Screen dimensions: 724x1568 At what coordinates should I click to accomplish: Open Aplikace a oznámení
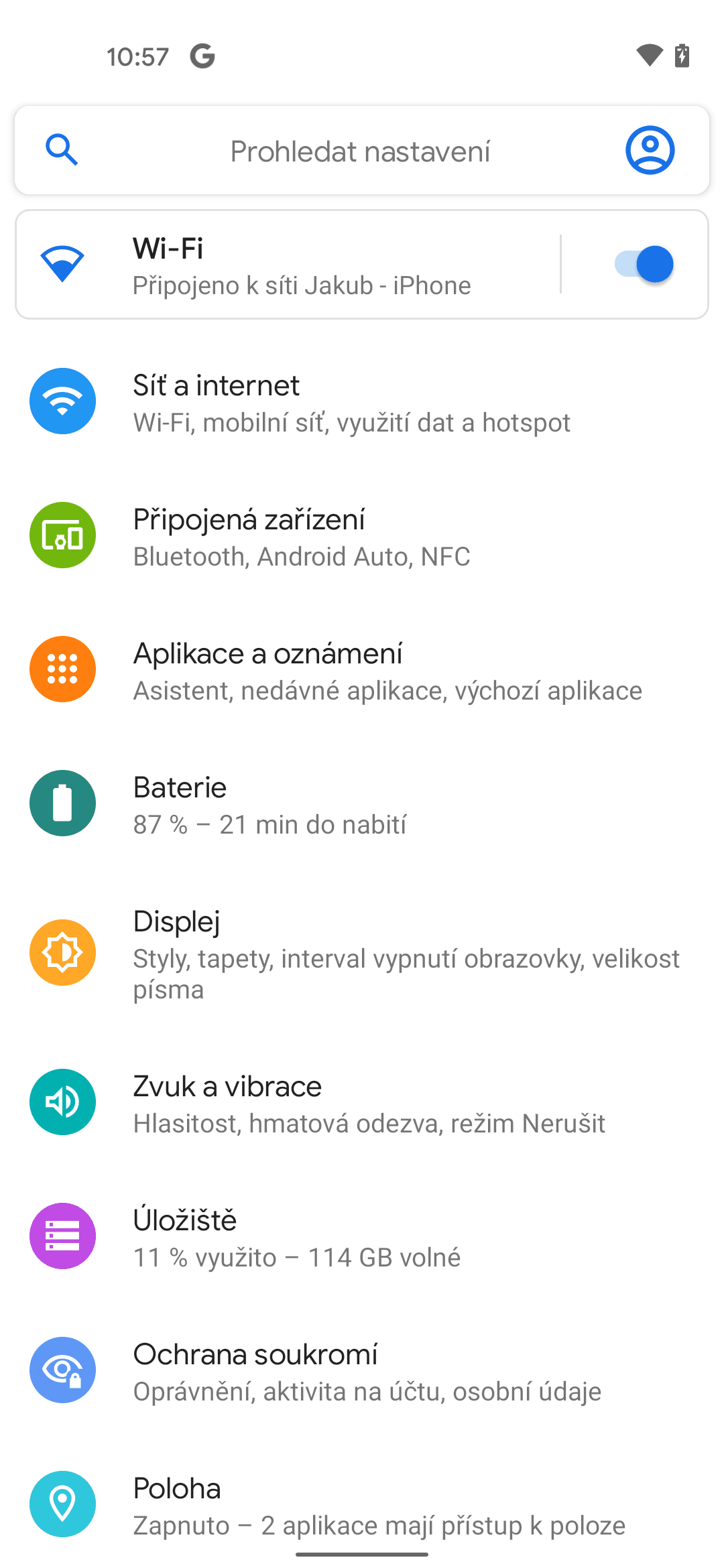362,670
